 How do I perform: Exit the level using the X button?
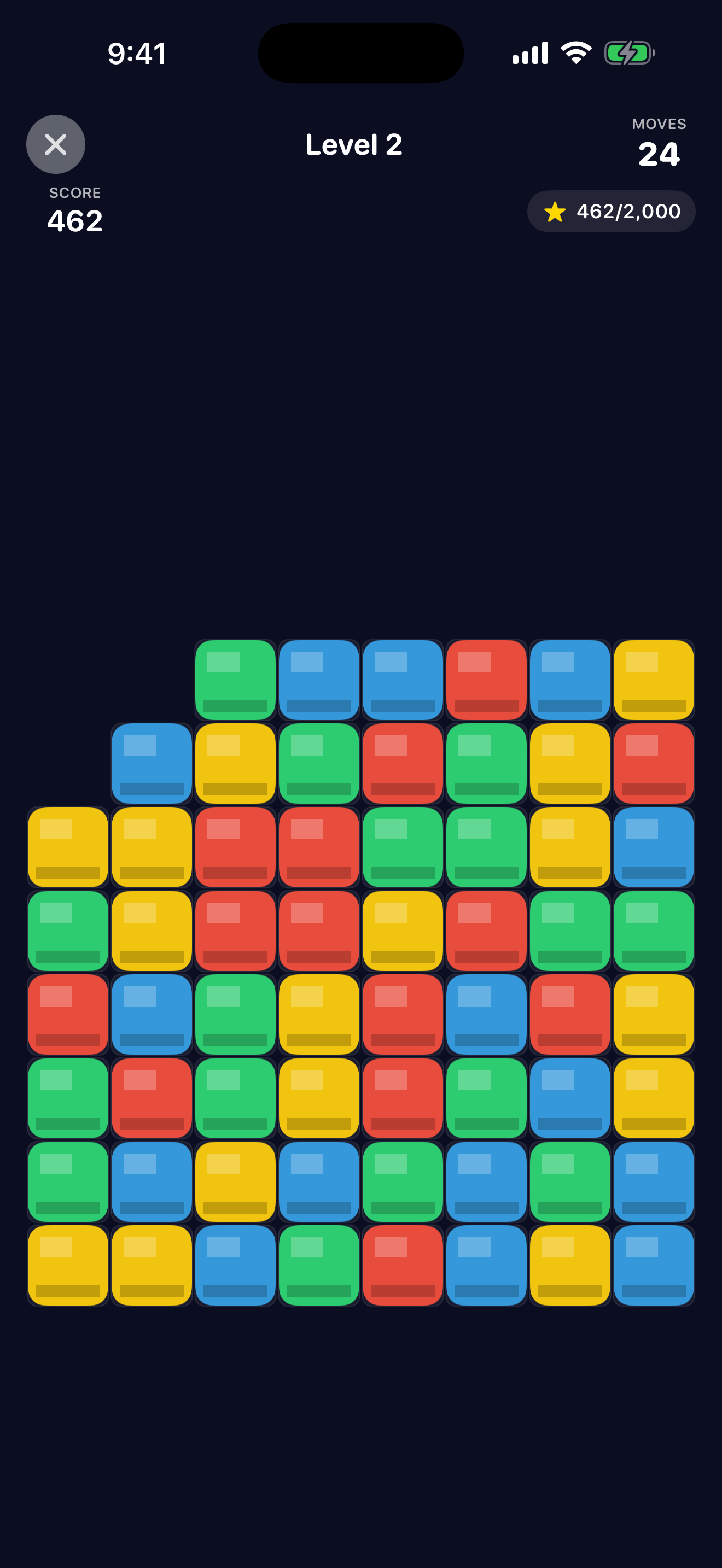click(x=56, y=144)
